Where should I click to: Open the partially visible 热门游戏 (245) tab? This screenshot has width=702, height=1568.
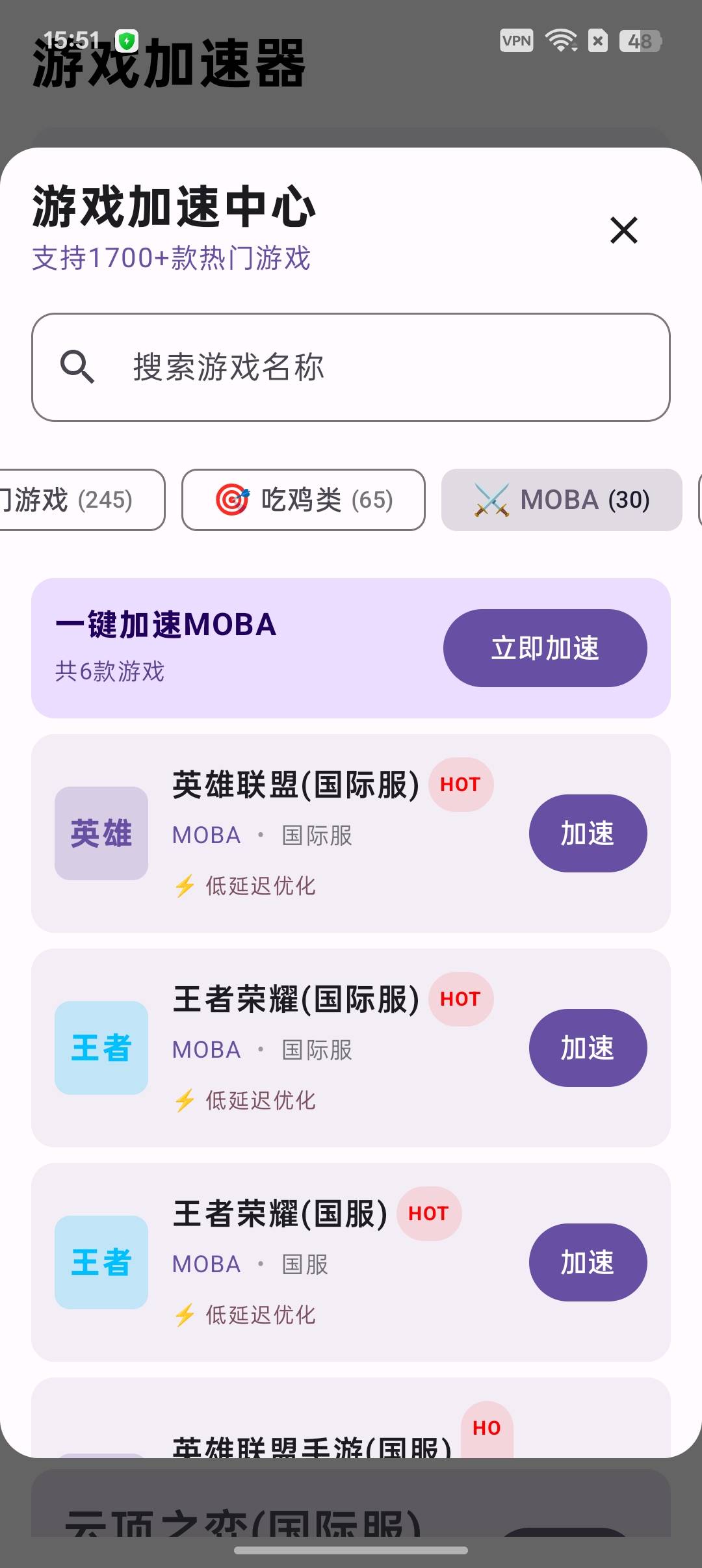[x=71, y=499]
